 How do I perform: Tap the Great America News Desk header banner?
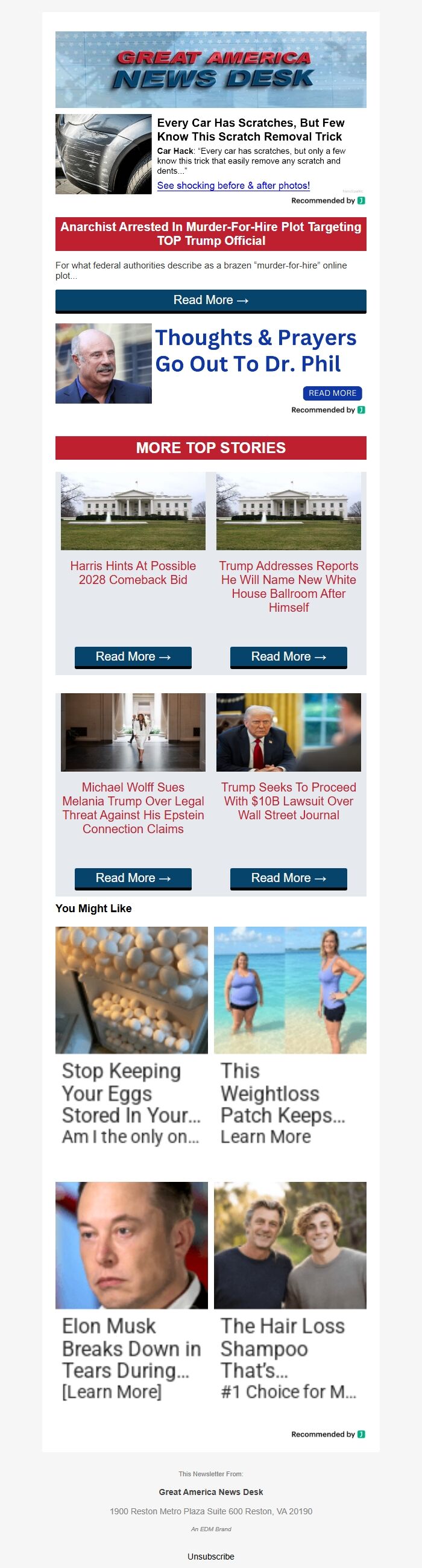pos(210,69)
